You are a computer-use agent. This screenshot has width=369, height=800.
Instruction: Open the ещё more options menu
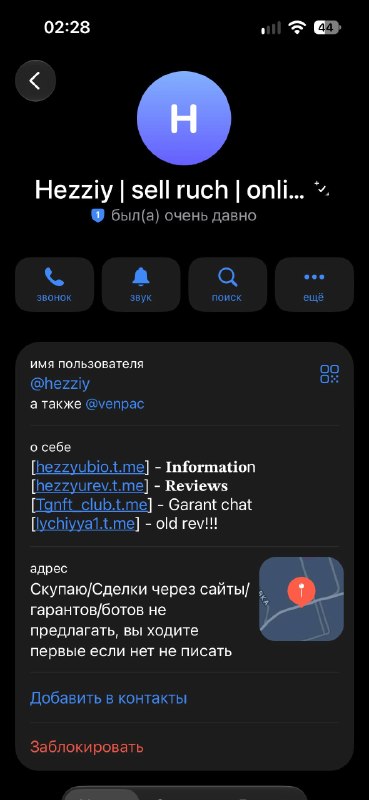click(314, 284)
